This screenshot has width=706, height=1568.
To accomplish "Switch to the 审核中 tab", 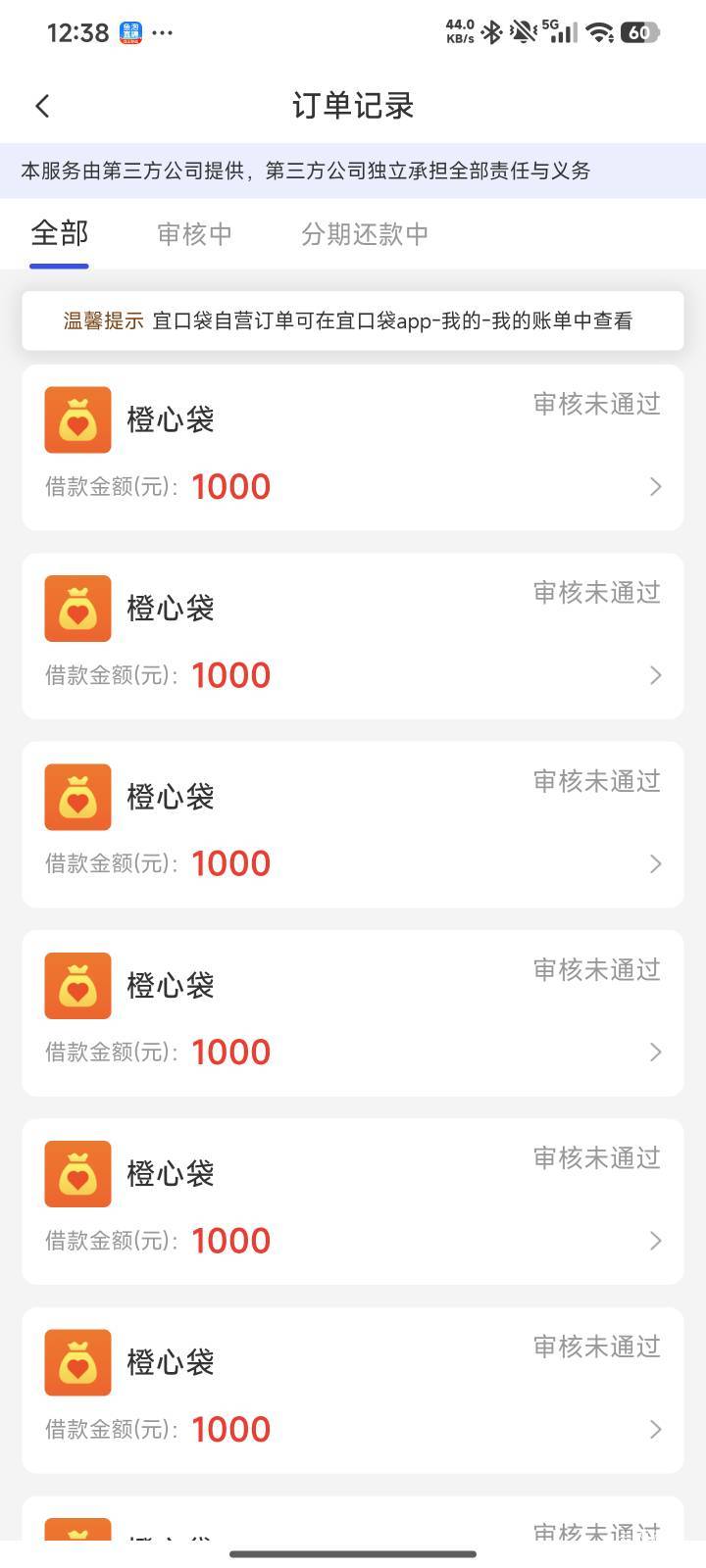I will point(194,234).
